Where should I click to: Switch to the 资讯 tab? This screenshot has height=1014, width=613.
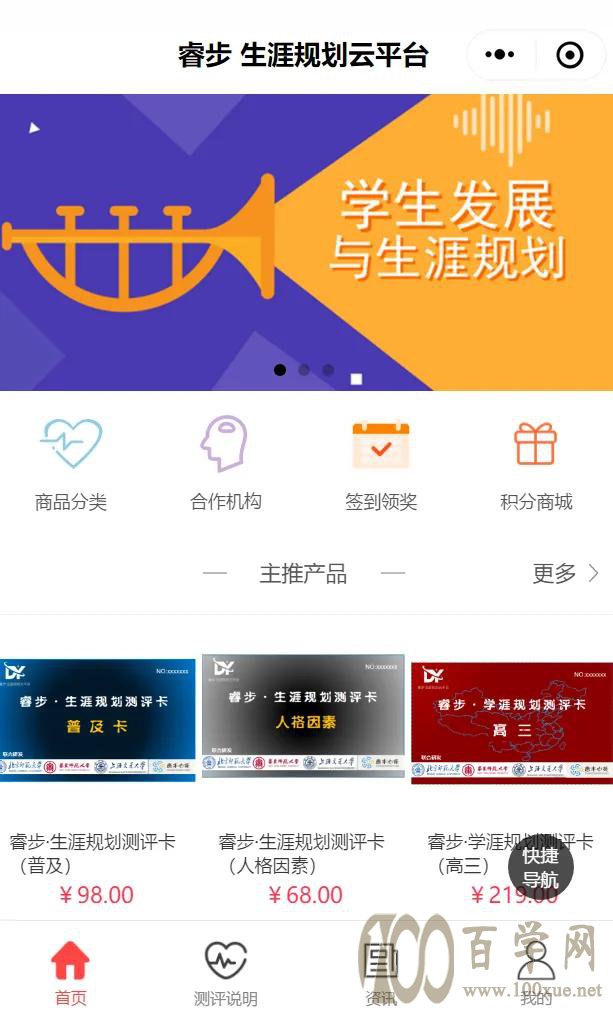(380, 972)
